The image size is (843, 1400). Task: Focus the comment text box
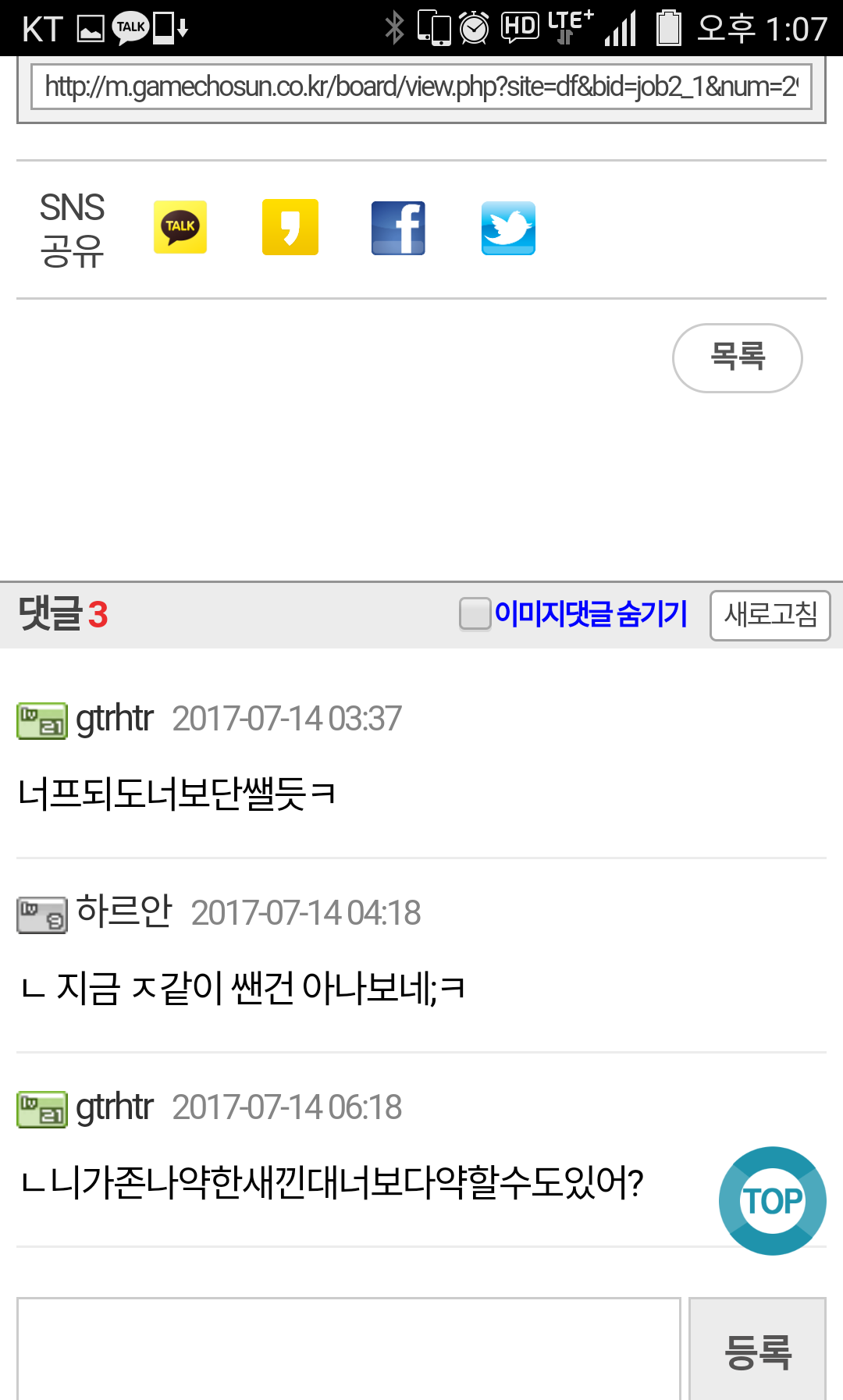pos(349,1349)
